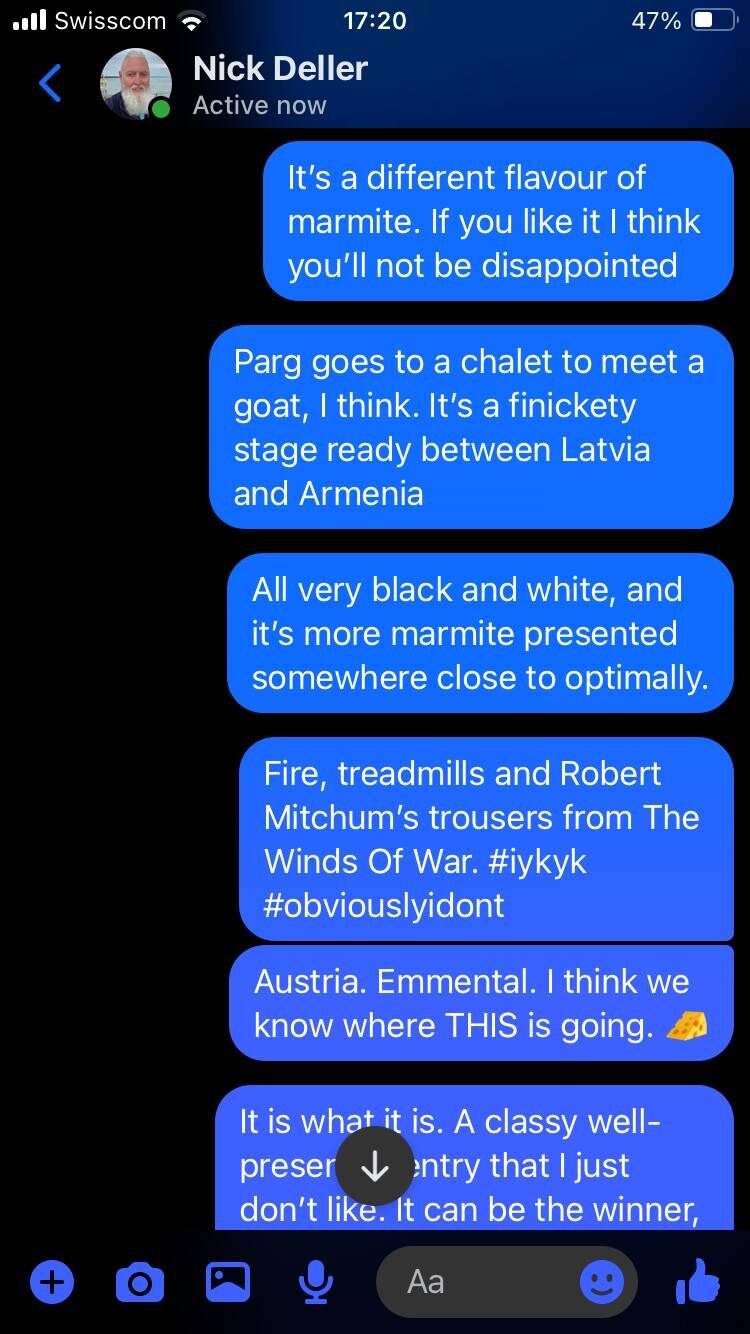Open the plus menu for more actions

[52, 1282]
